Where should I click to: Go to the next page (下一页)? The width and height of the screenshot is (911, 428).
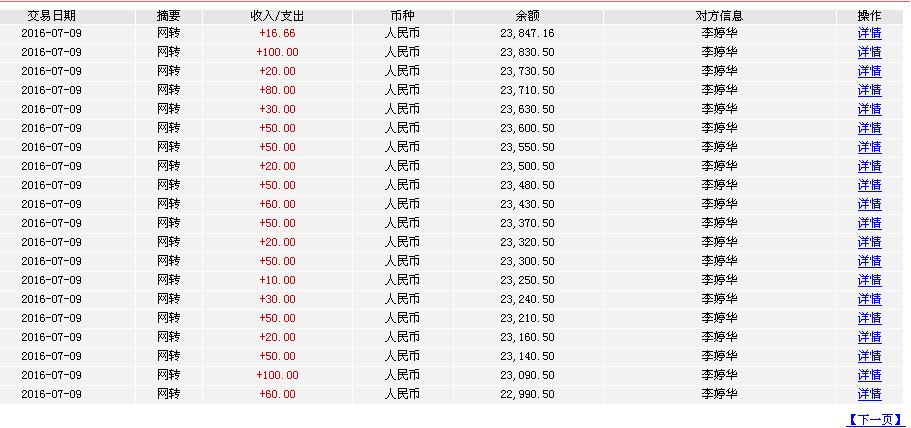[x=875, y=419]
